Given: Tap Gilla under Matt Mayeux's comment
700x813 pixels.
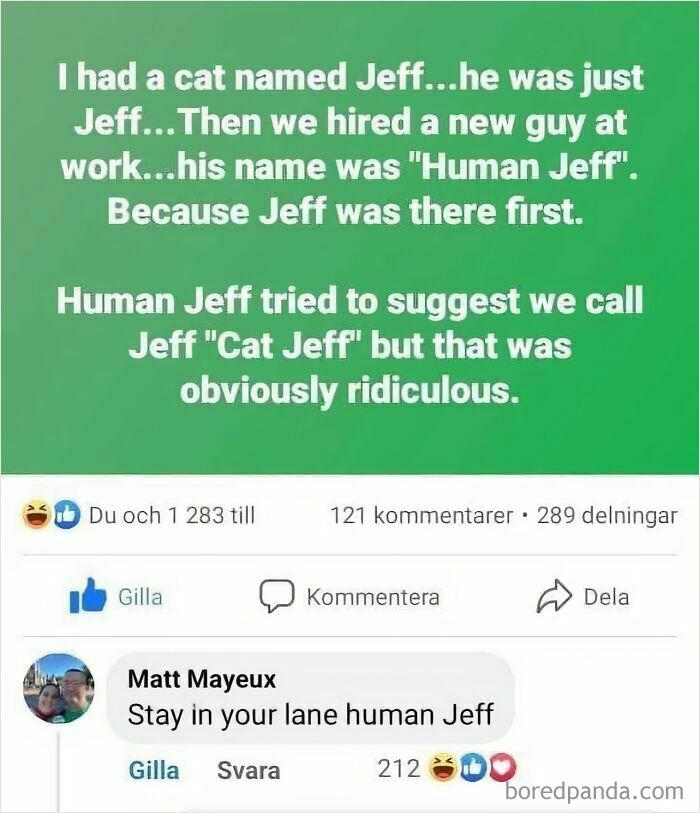Looking at the screenshot, I should pos(154,770).
